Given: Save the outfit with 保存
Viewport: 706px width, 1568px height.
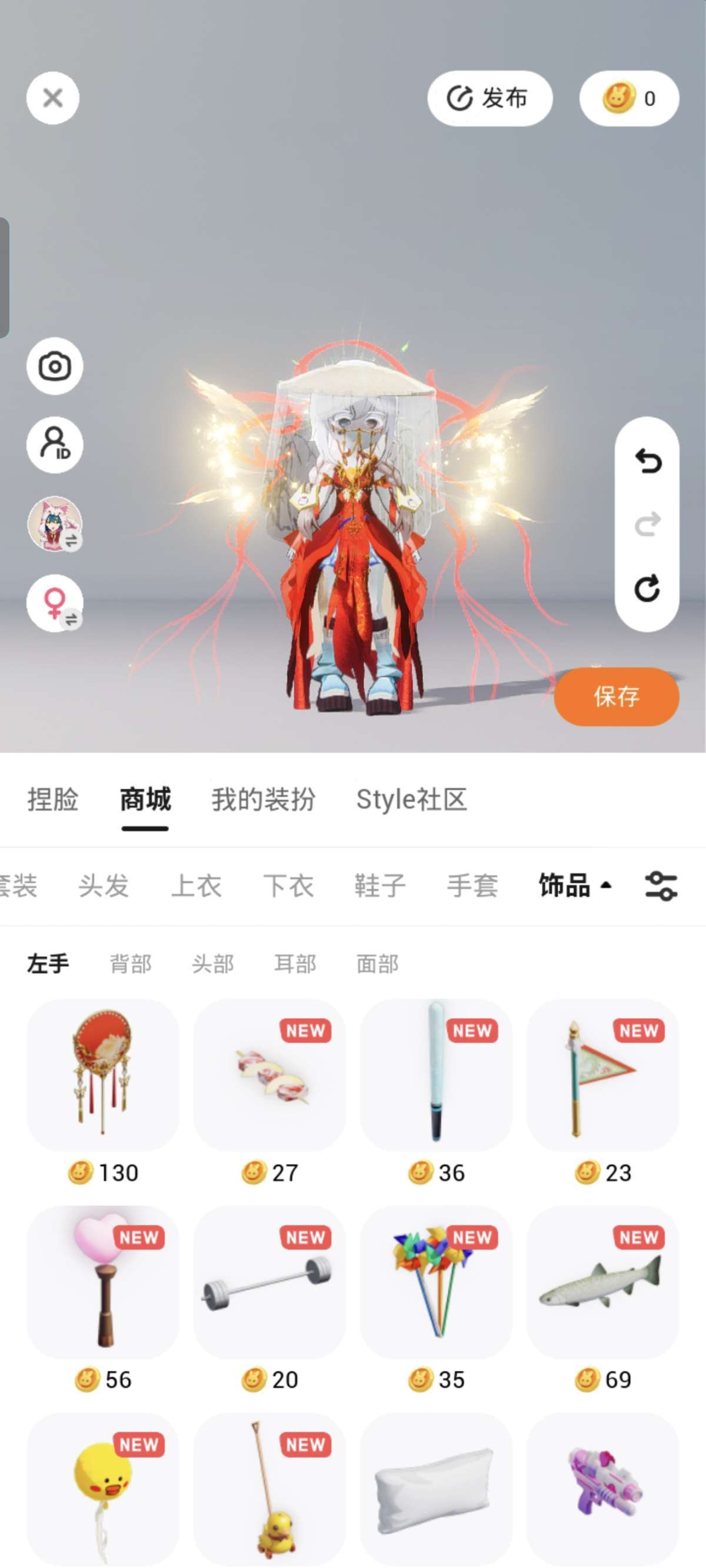Looking at the screenshot, I should point(617,696).
